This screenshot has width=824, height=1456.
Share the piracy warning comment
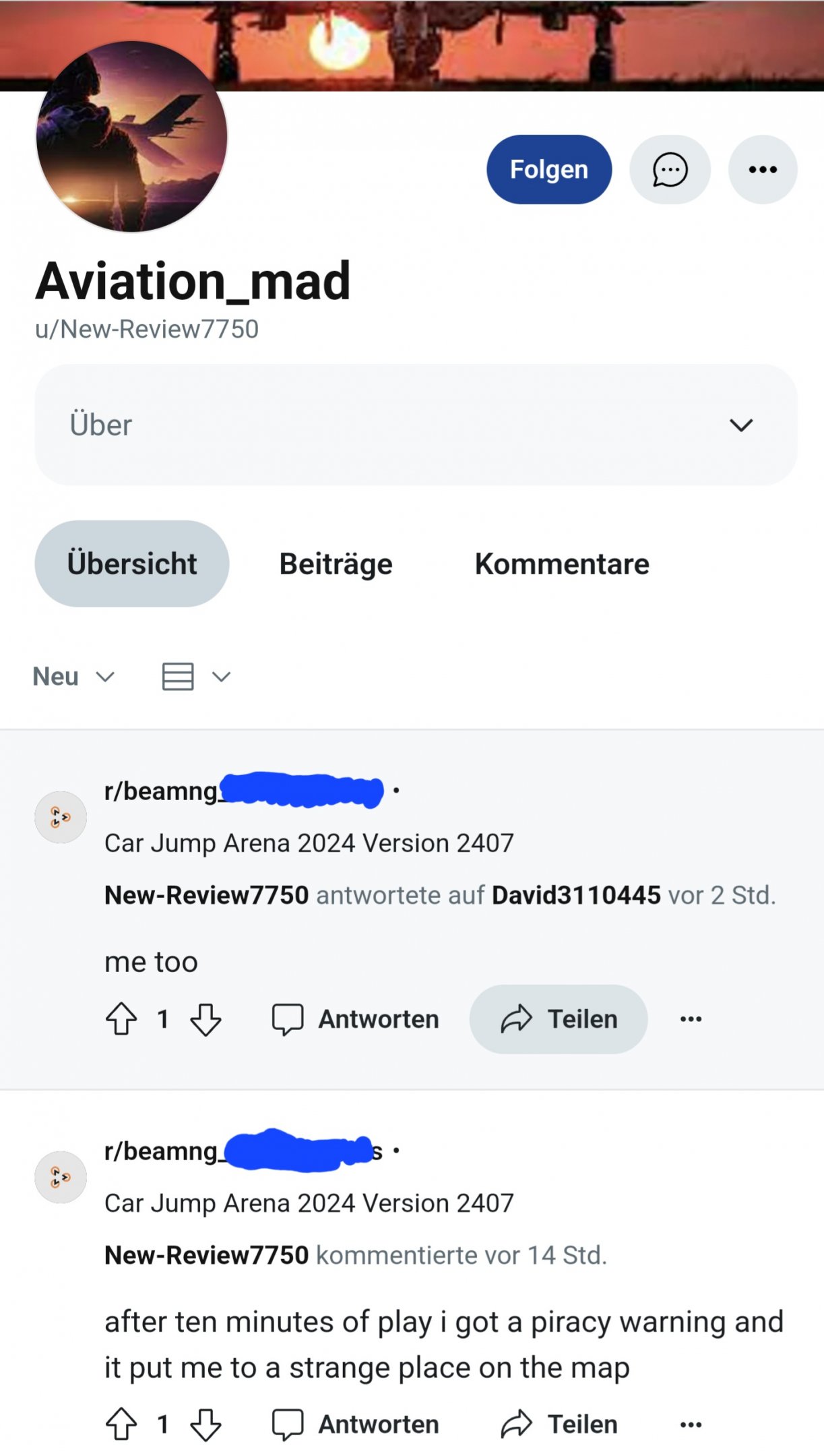point(559,1424)
